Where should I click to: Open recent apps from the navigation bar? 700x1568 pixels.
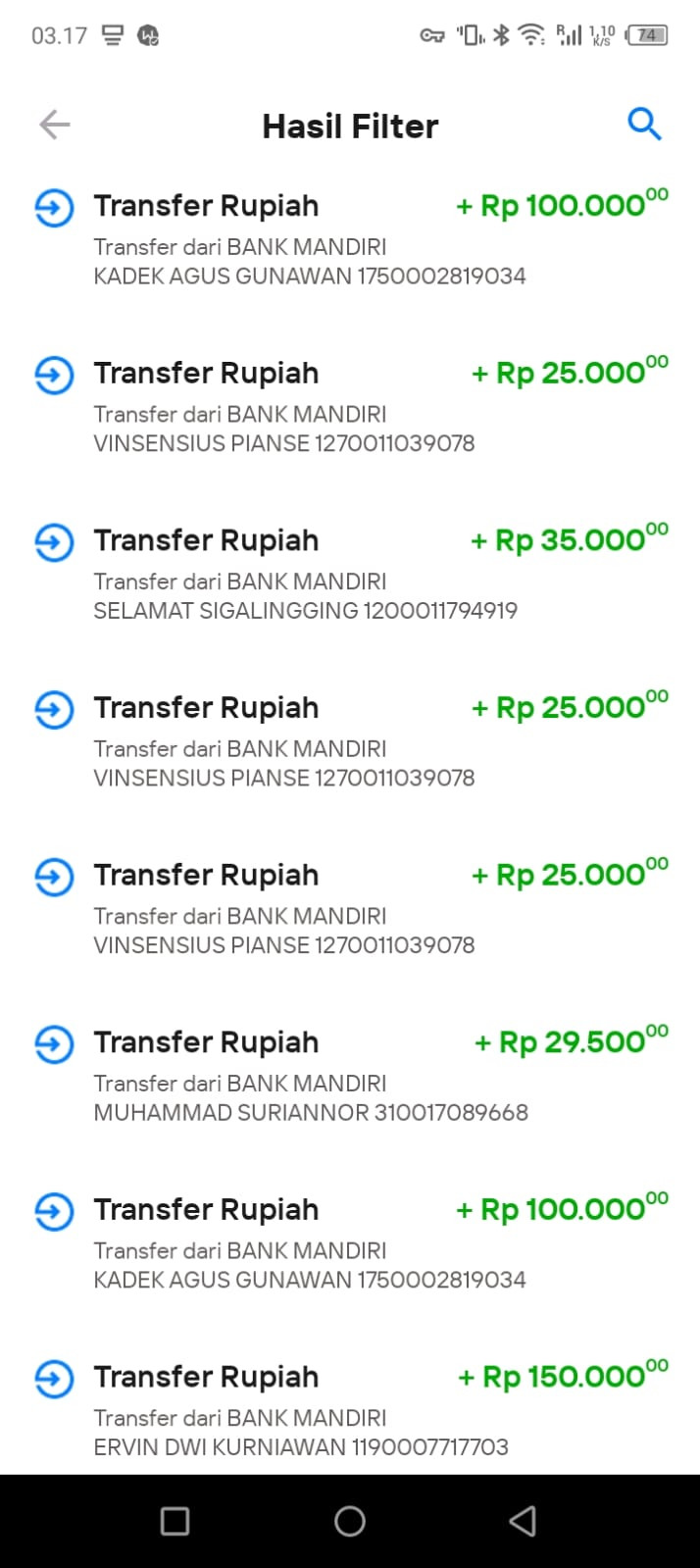pos(175,1521)
